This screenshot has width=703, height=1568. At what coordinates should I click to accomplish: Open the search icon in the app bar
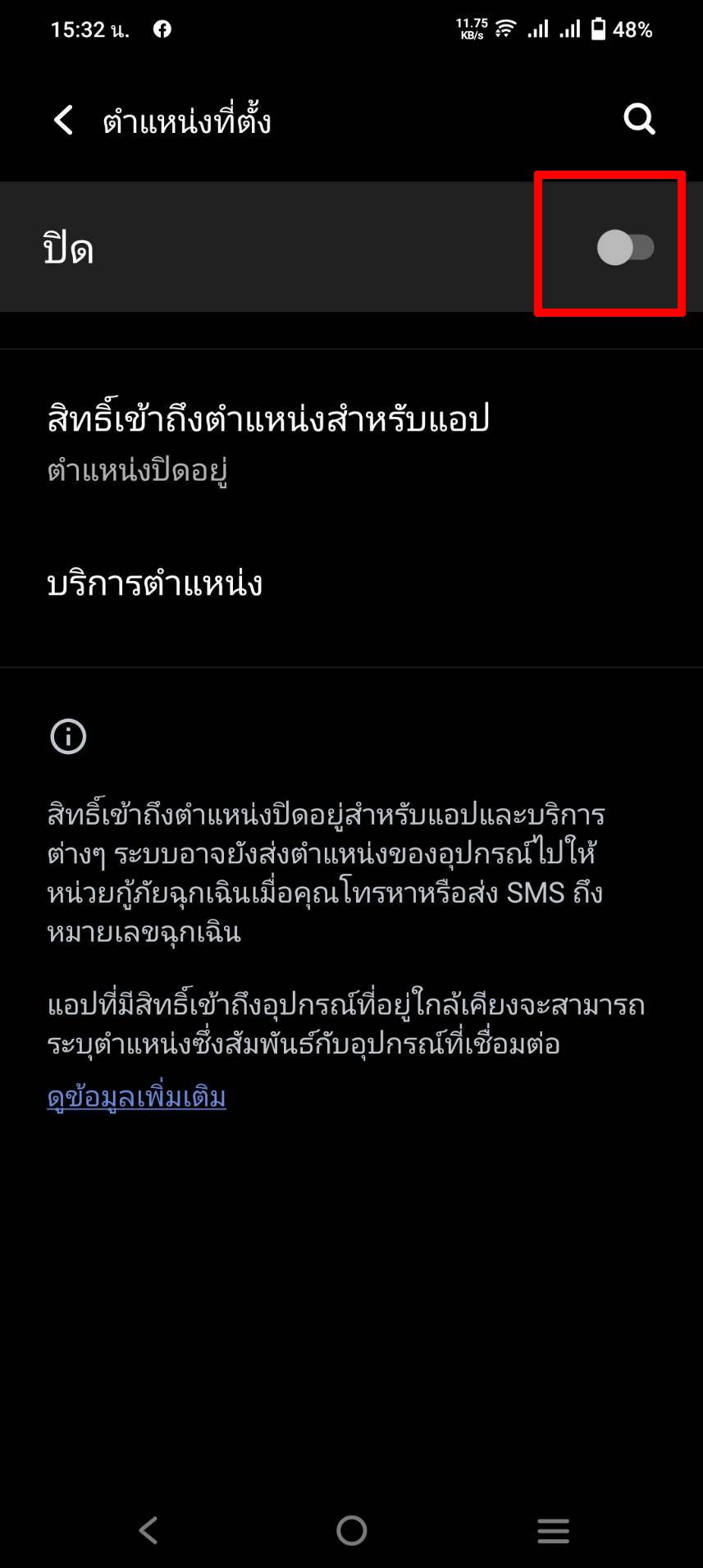pyautogui.click(x=639, y=120)
